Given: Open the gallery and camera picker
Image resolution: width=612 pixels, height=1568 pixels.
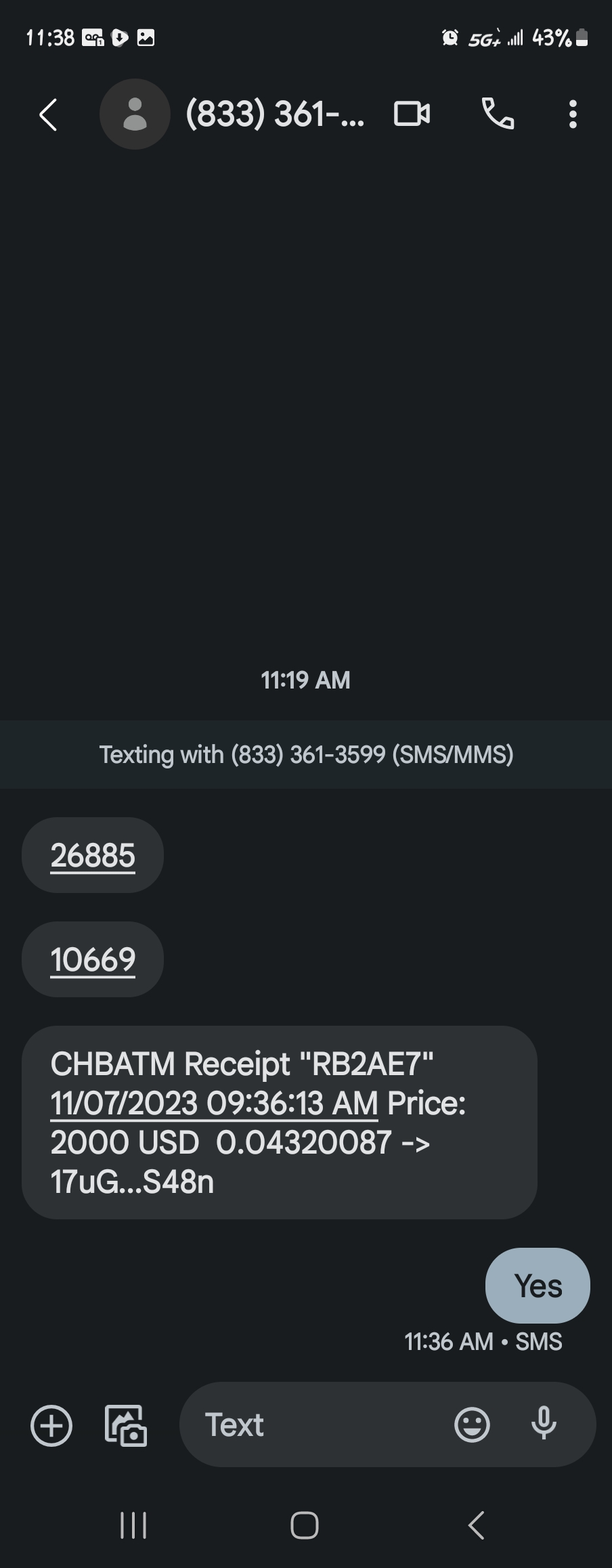Looking at the screenshot, I should 126,1425.
